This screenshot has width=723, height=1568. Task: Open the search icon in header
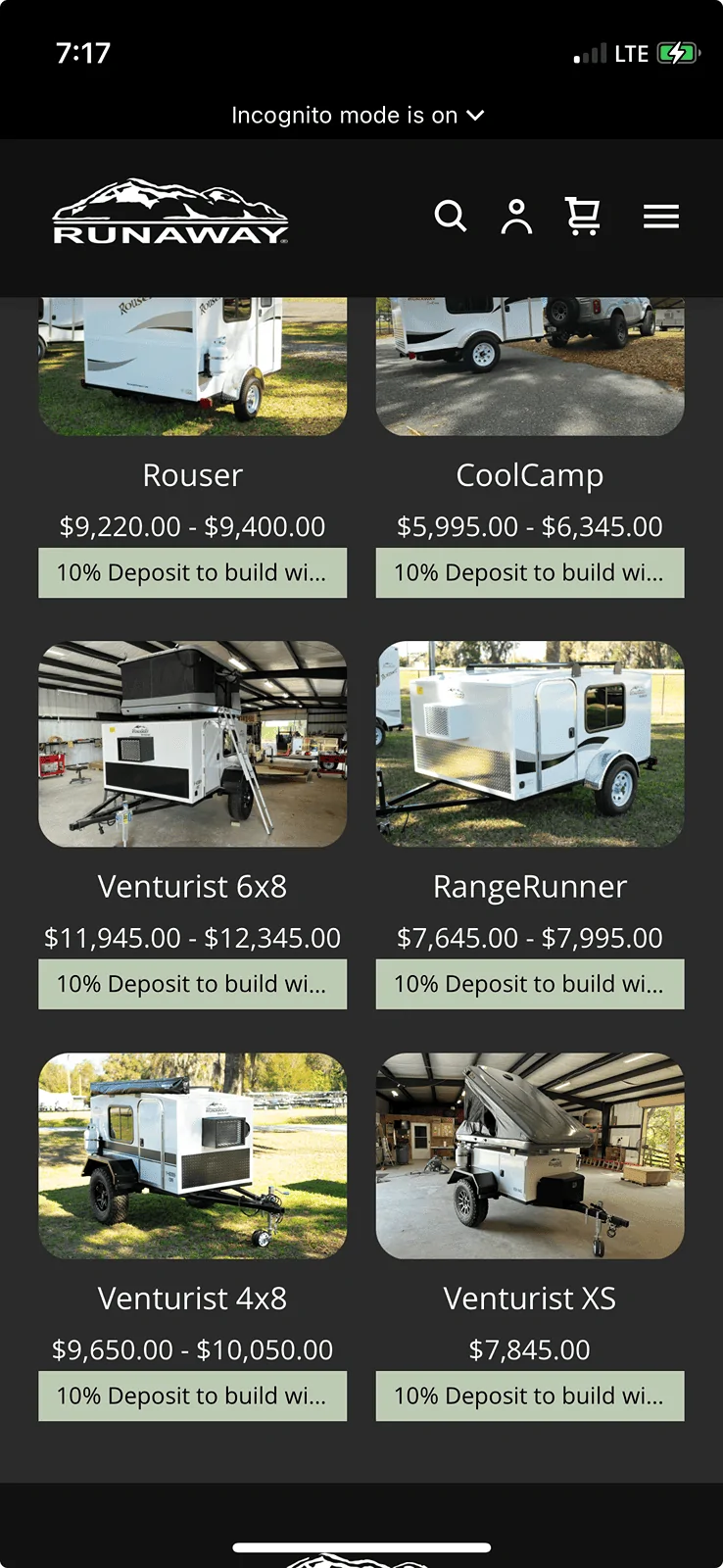[x=451, y=216]
